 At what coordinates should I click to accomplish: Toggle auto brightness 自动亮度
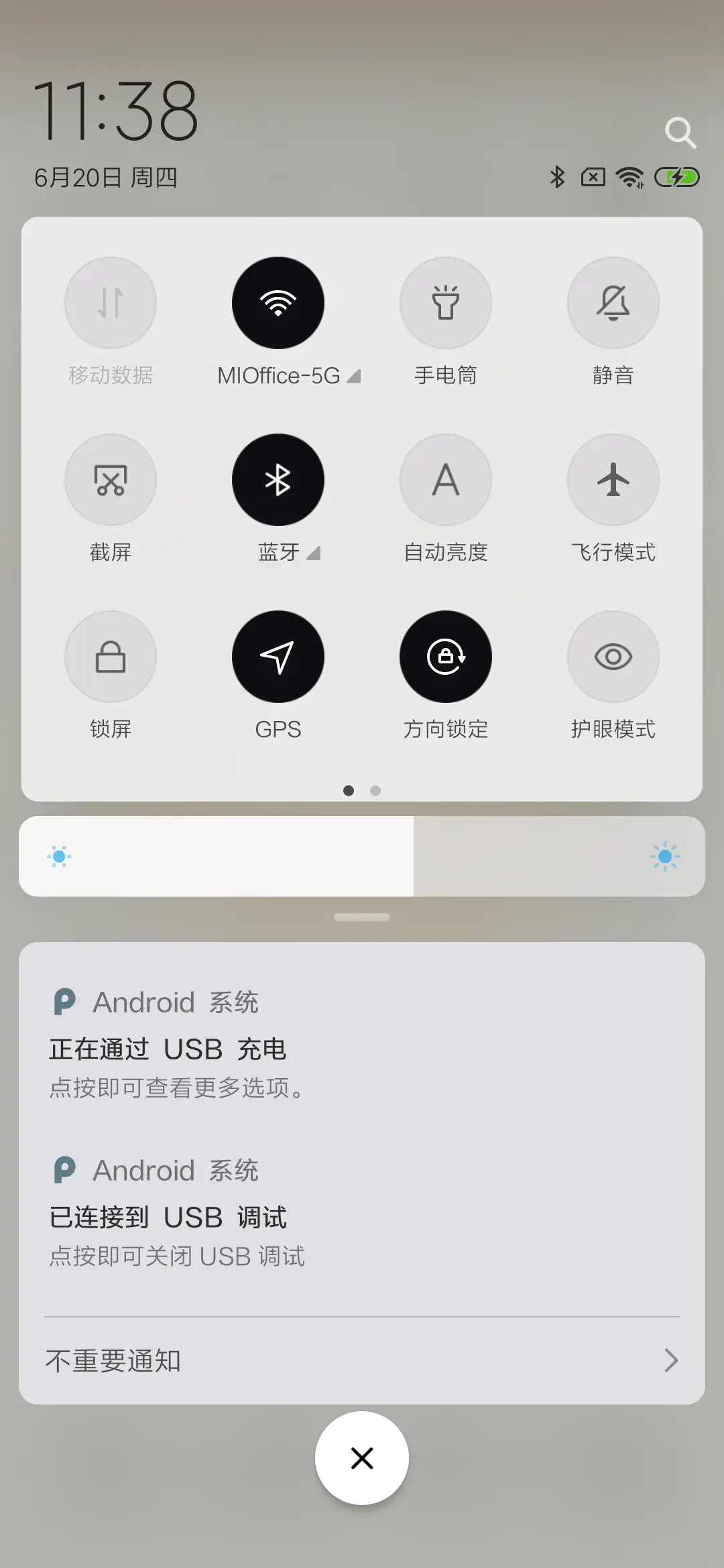coord(445,480)
